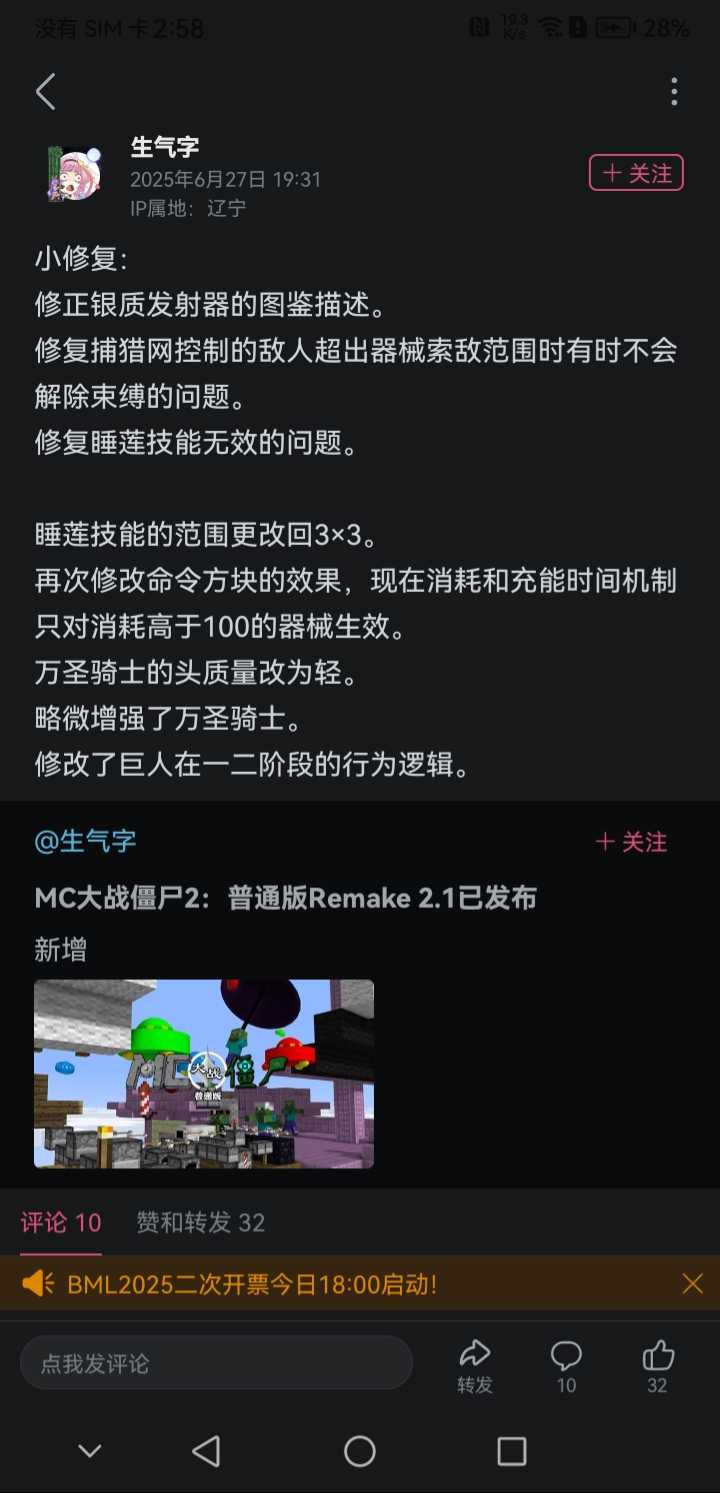
Task: Follow the original author via the quoted card's 关注
Action: click(x=631, y=842)
